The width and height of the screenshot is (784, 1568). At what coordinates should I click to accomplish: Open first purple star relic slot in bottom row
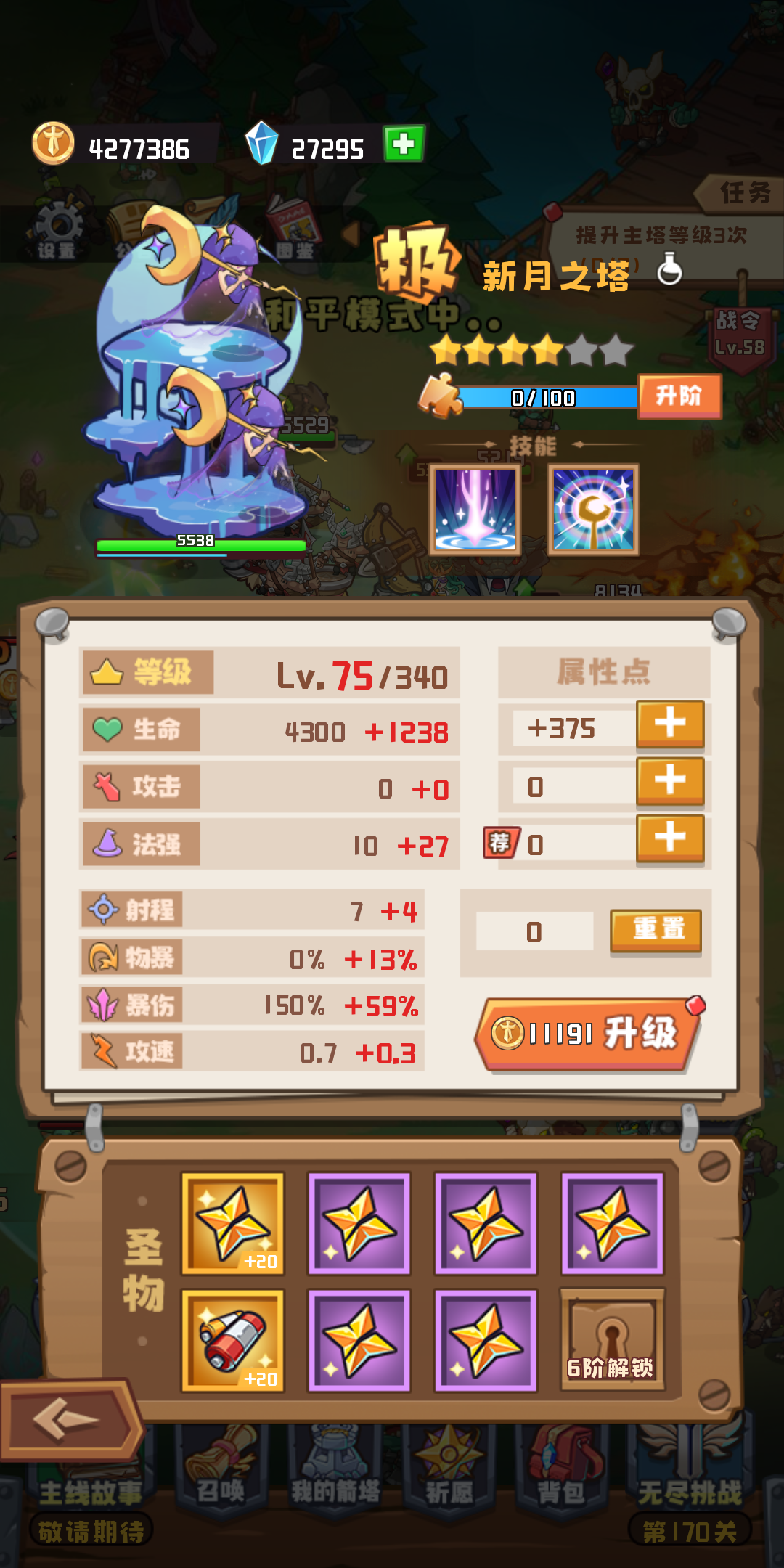point(359,1340)
